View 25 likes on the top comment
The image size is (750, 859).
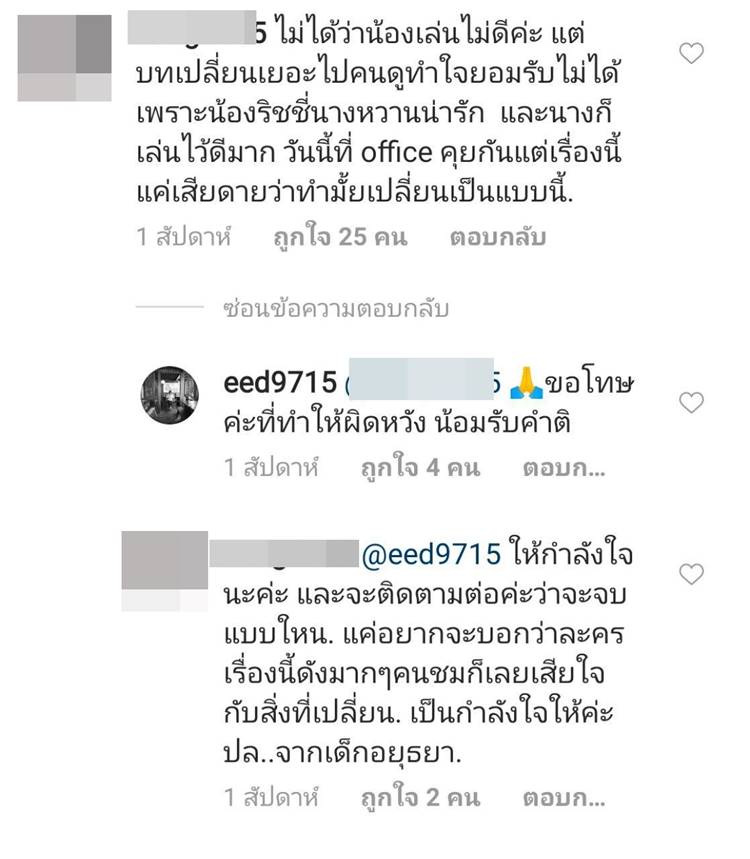click(x=340, y=238)
